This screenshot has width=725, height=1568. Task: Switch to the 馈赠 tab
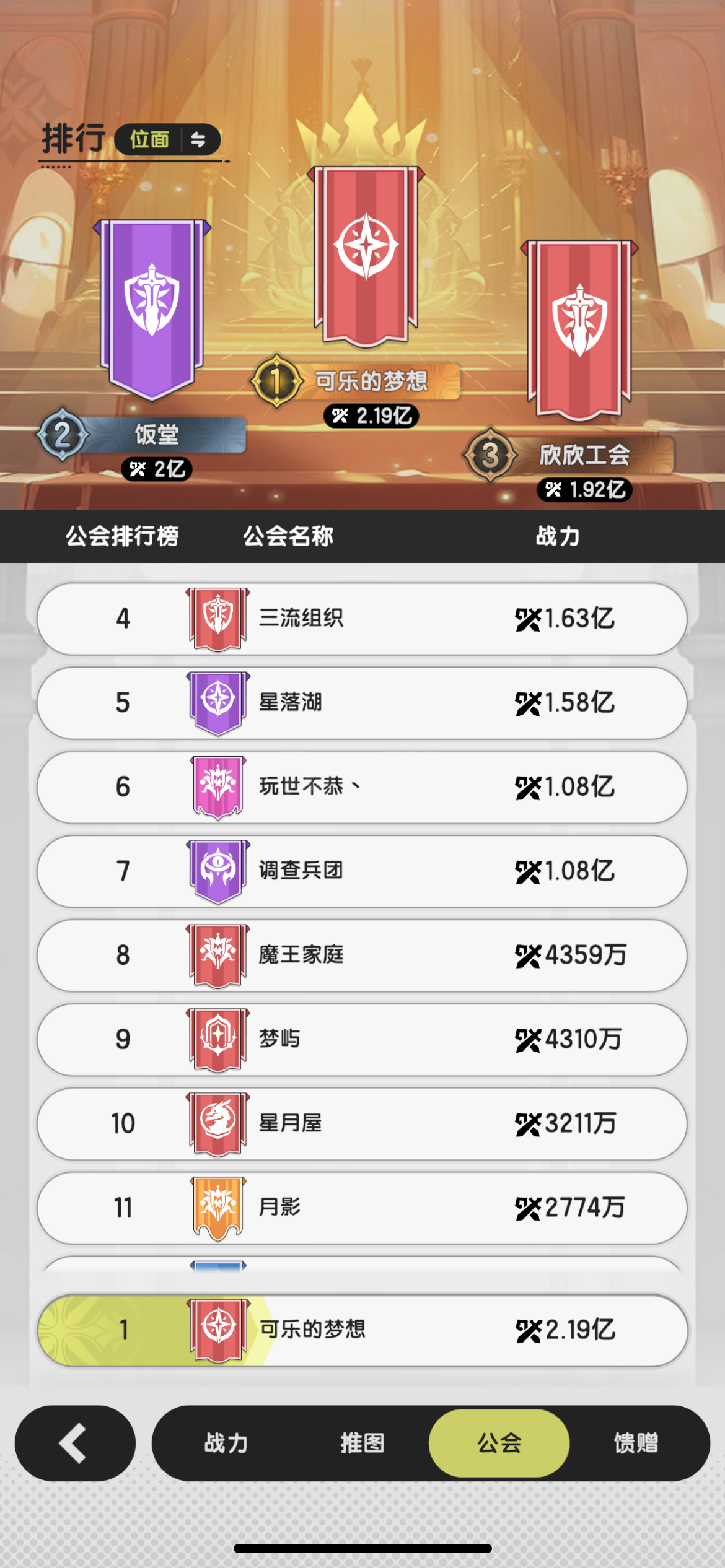click(x=636, y=1443)
